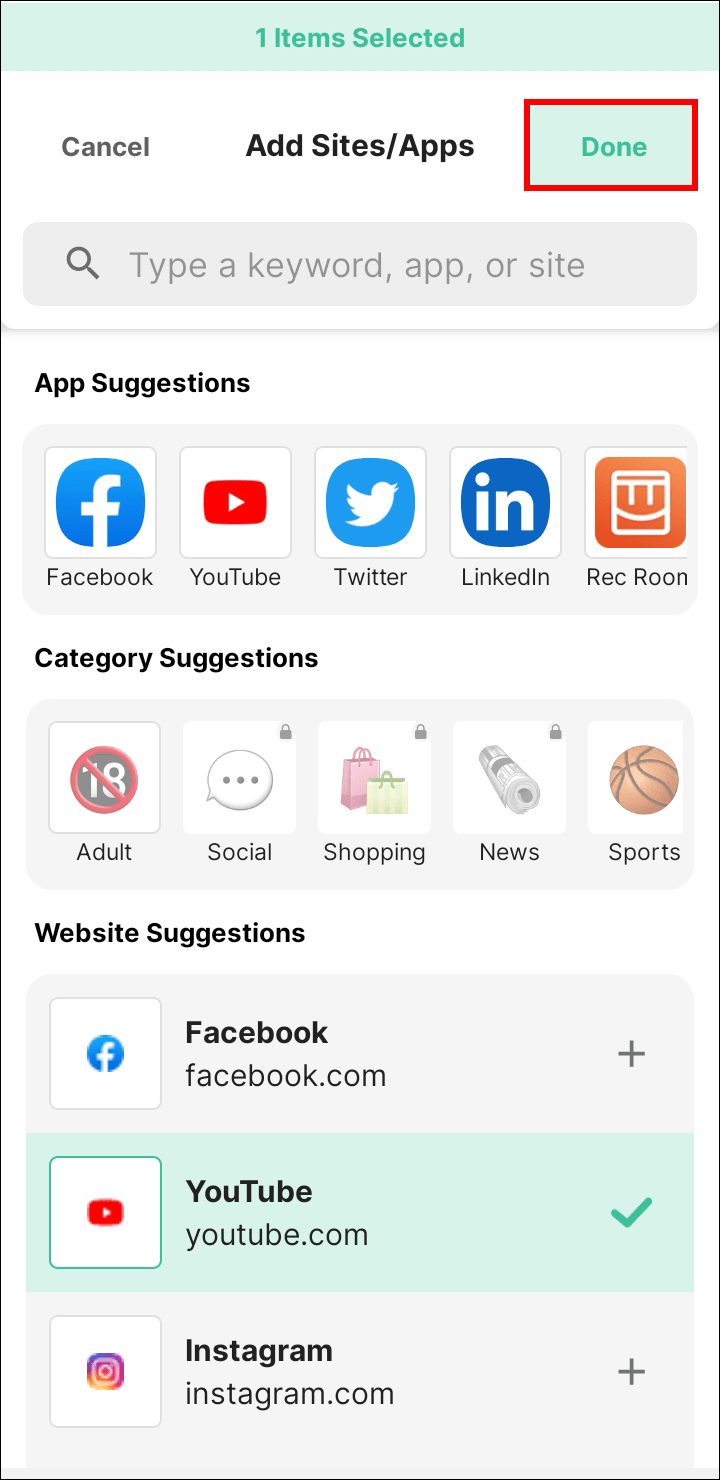The image size is (720, 1480).
Task: Choose the Adult category
Action: click(104, 779)
